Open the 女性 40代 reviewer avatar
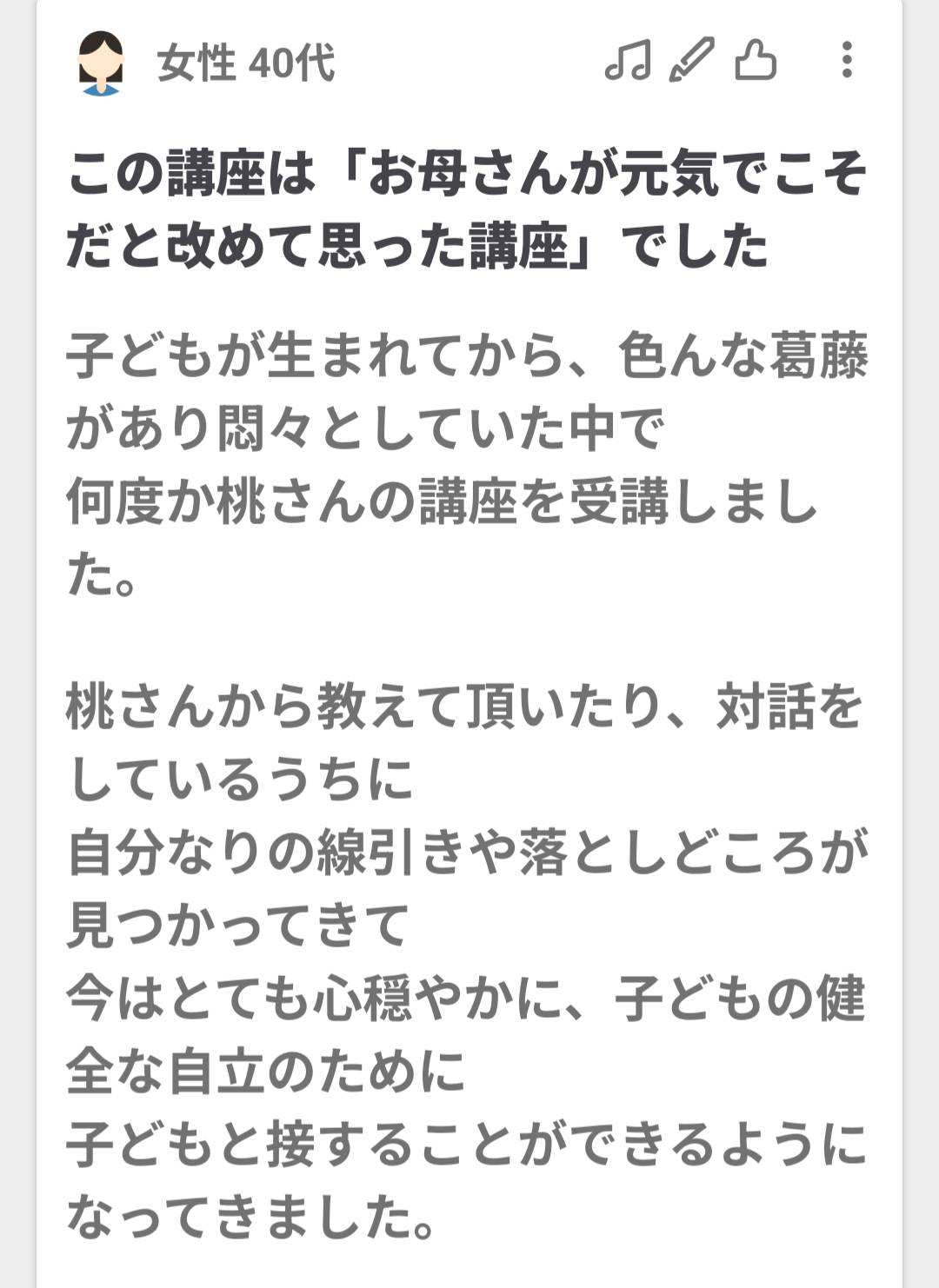The width and height of the screenshot is (939, 1288). point(101,63)
